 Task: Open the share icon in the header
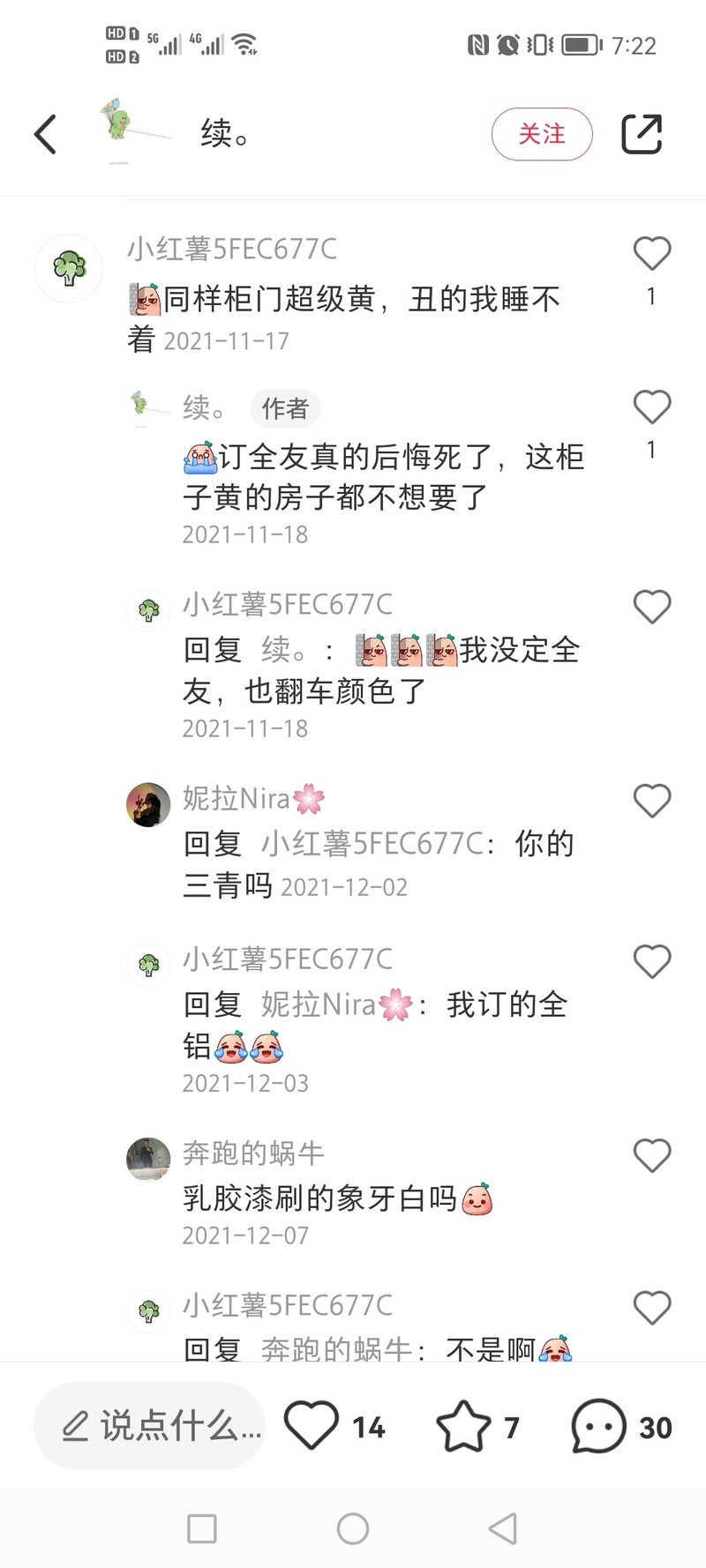pyautogui.click(x=642, y=134)
